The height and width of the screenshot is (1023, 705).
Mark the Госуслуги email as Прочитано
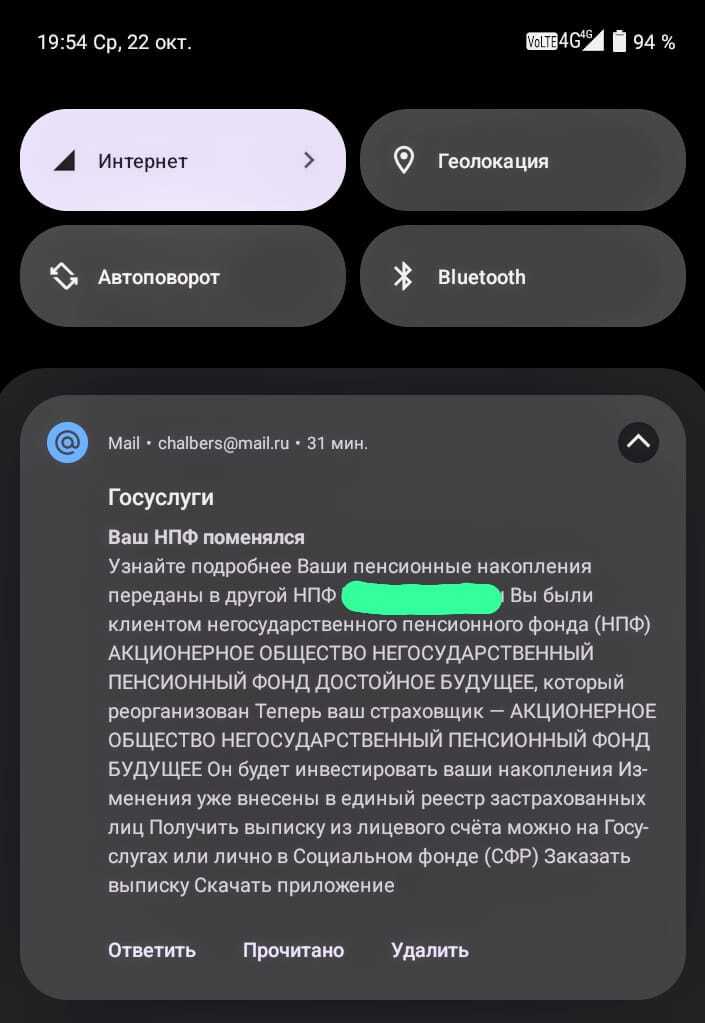(x=293, y=950)
